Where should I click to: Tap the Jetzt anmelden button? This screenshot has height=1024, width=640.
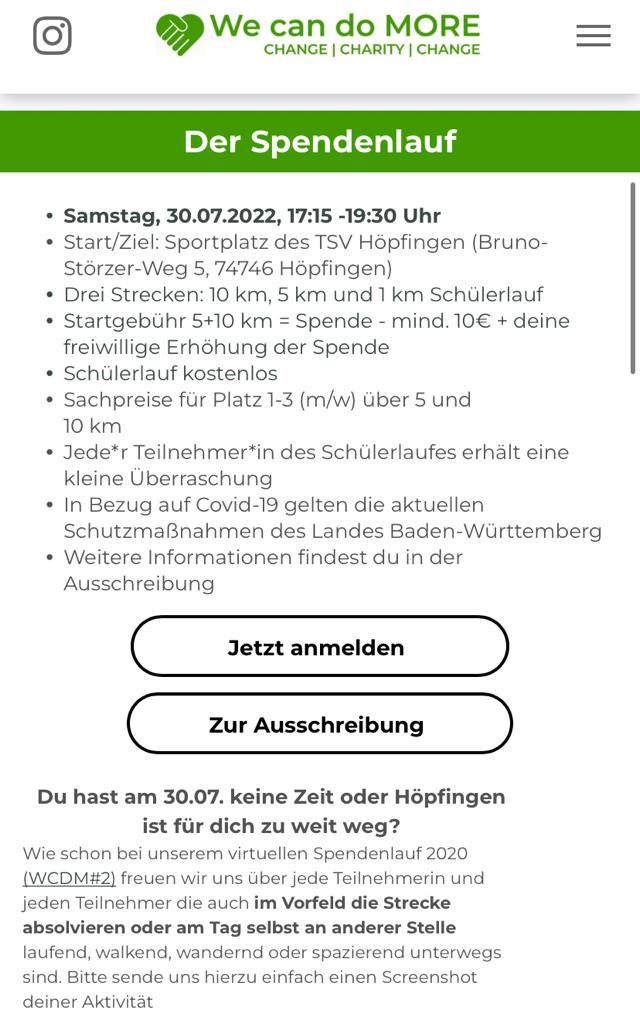(x=319, y=647)
